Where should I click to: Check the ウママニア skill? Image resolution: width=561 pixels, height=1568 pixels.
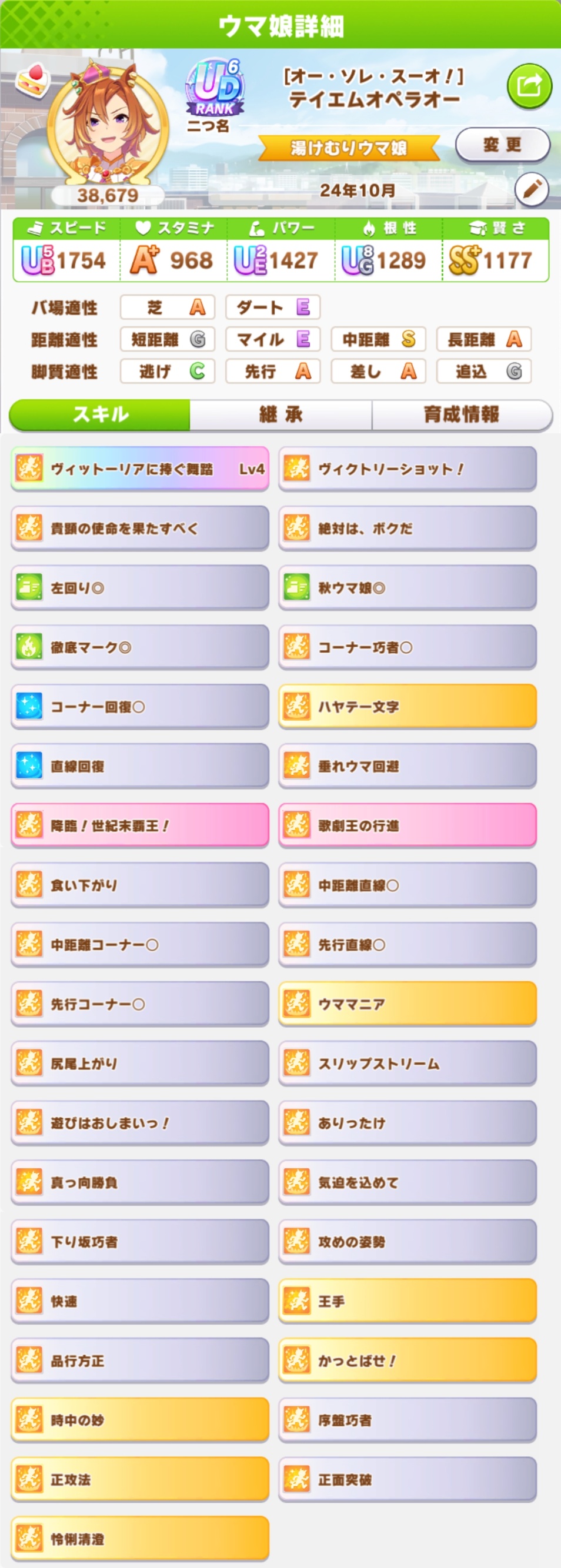click(x=408, y=1004)
